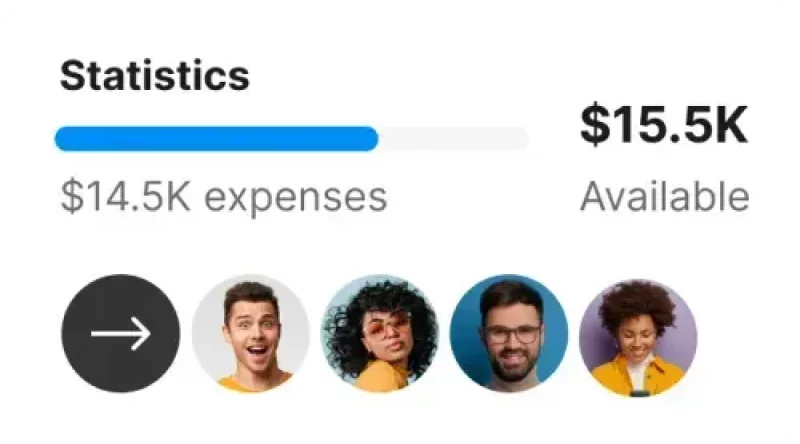This screenshot has height=444, width=800.
Task: Open the bearded man with glasses
Action: pos(508,334)
